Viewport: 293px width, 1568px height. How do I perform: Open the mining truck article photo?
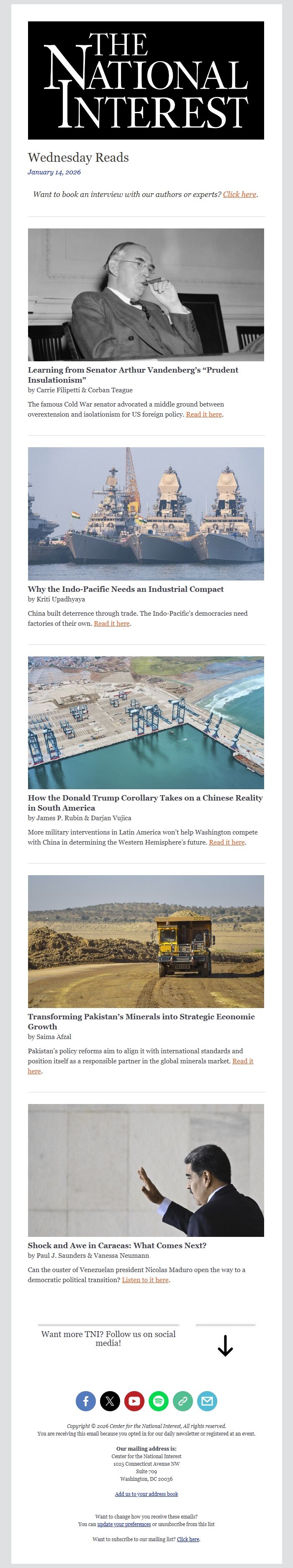click(146, 941)
